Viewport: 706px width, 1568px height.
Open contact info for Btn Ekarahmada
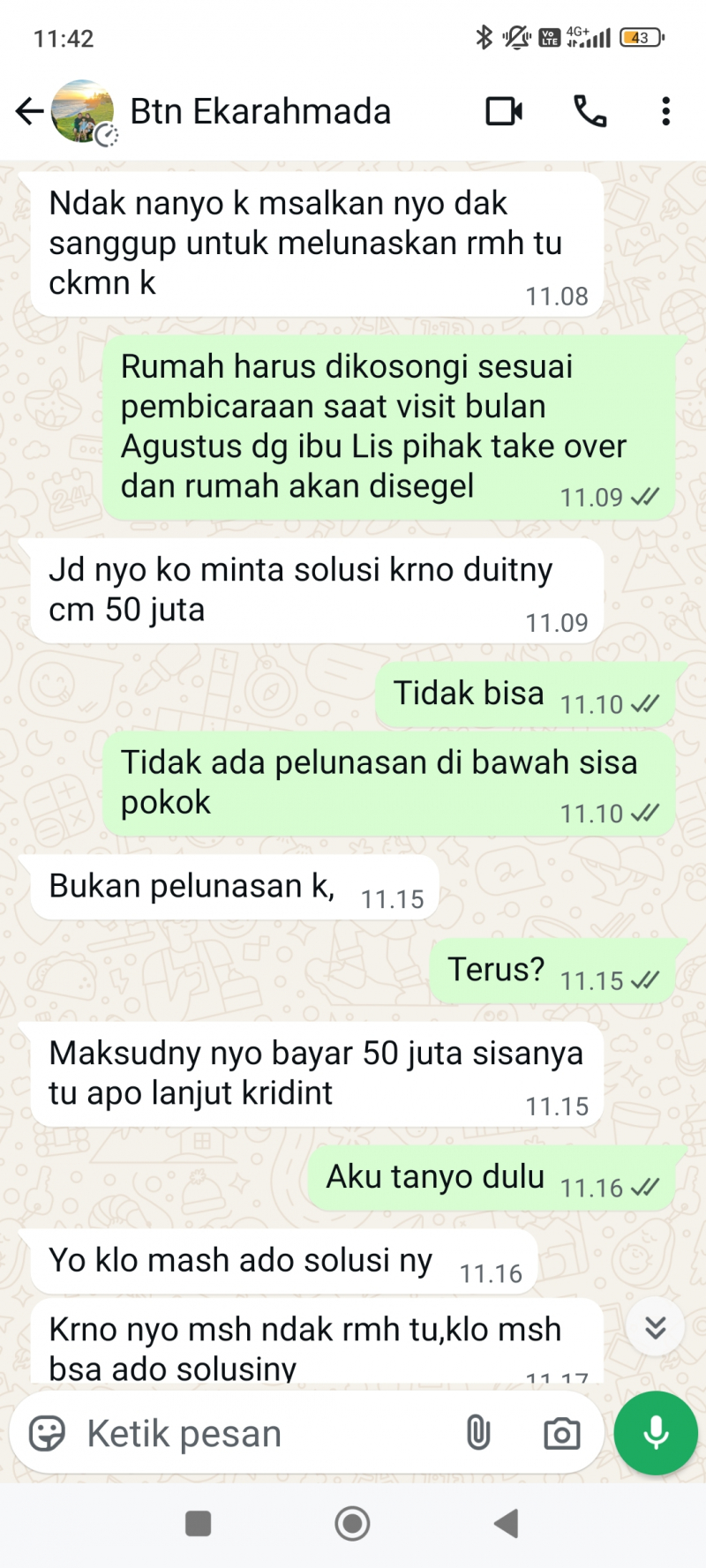(260, 112)
